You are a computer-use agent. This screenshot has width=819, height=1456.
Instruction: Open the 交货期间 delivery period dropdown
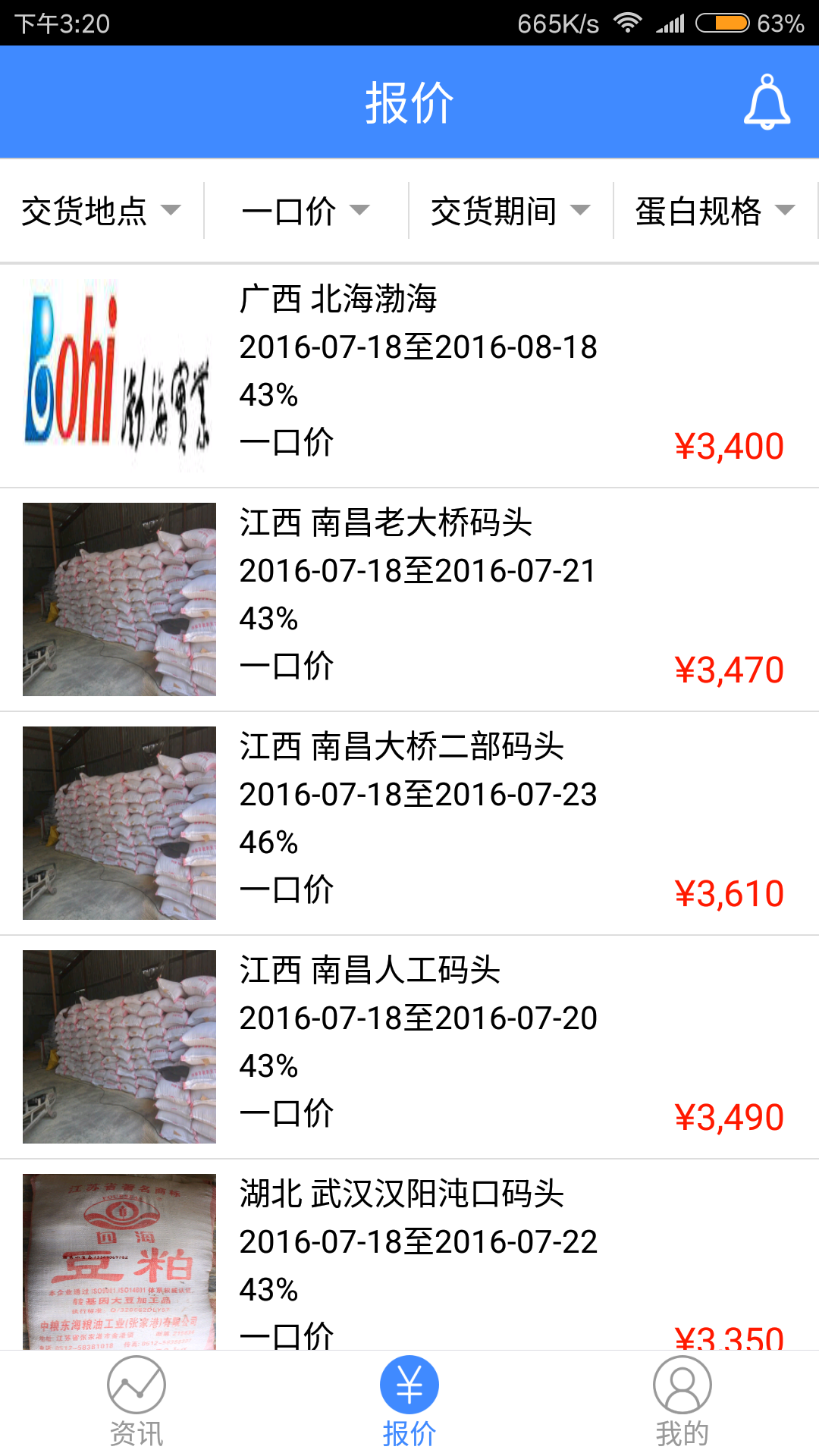pos(509,212)
